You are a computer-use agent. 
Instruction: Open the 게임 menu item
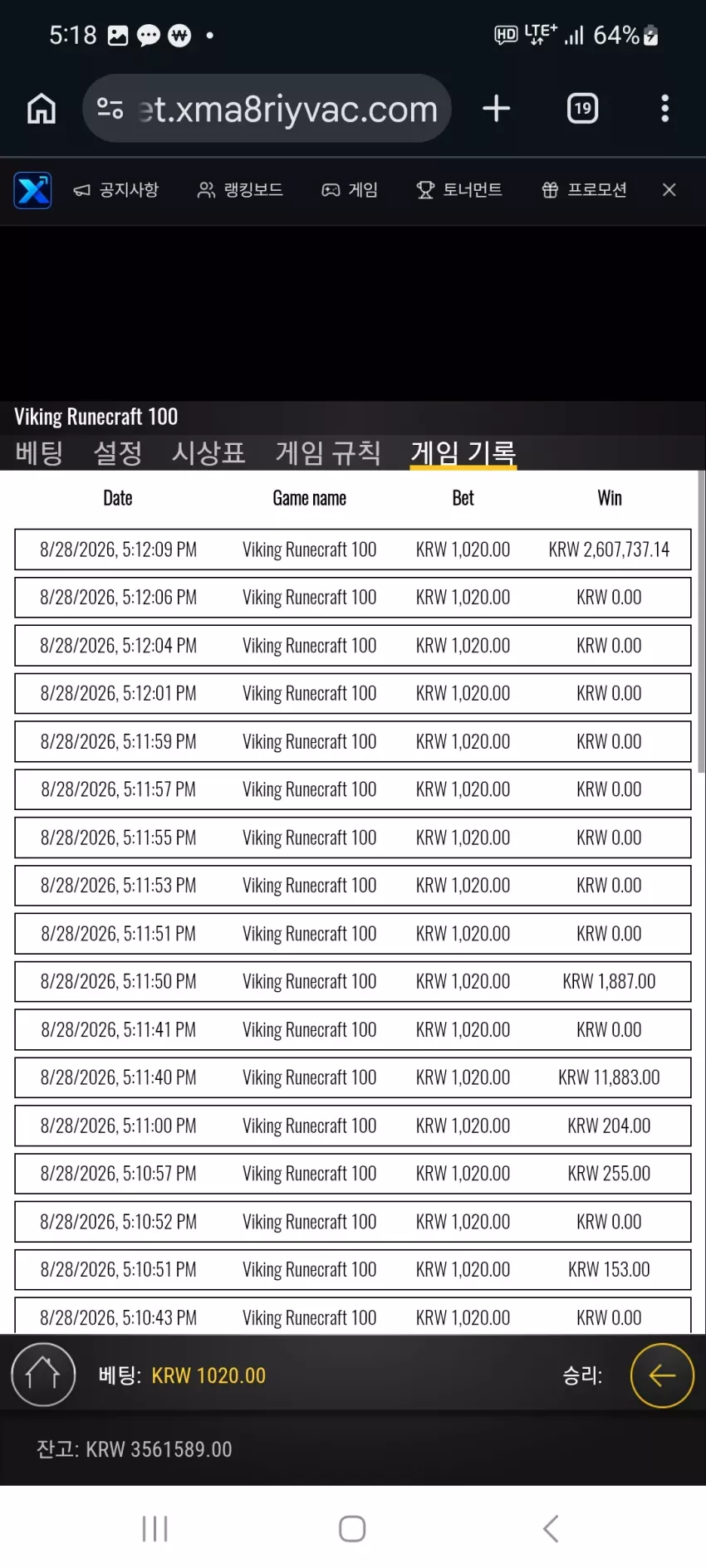350,190
